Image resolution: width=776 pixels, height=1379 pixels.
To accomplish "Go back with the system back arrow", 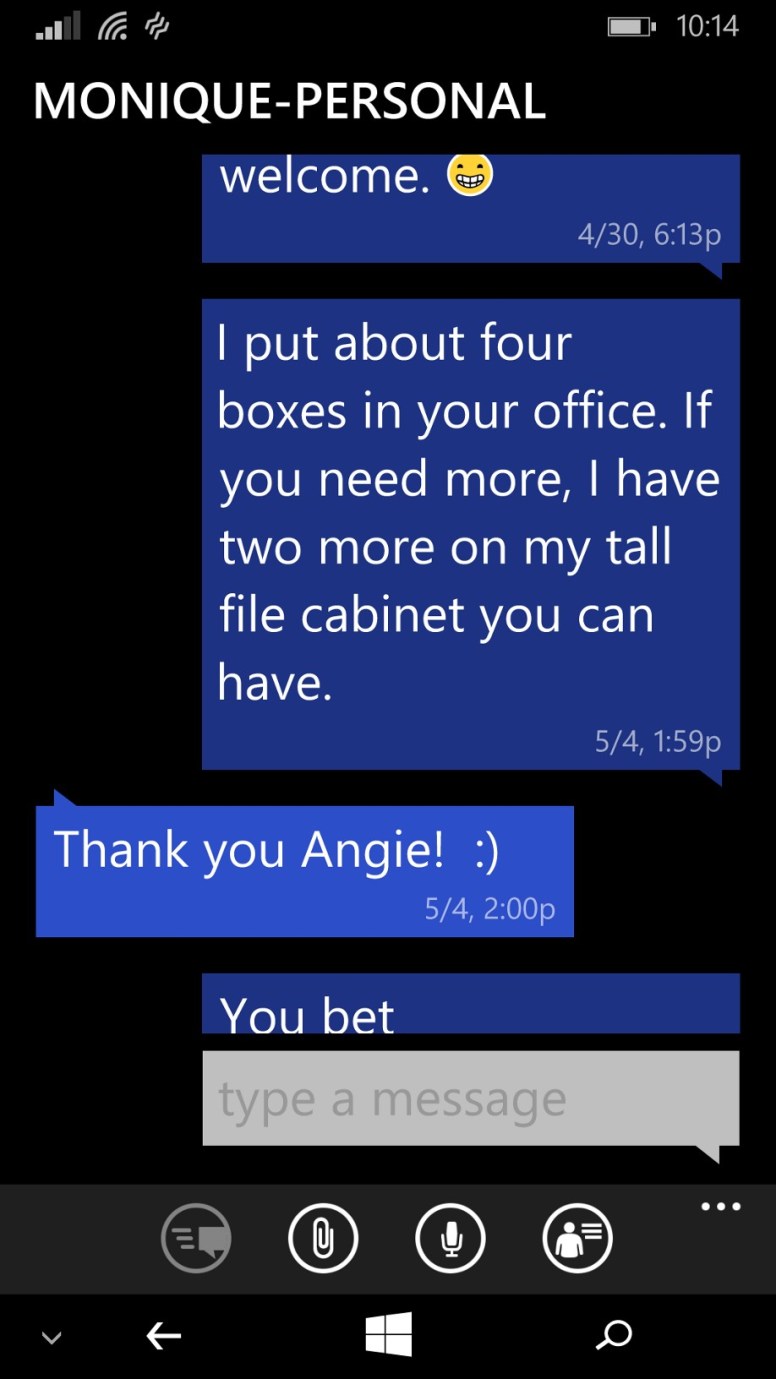I will 164,1335.
